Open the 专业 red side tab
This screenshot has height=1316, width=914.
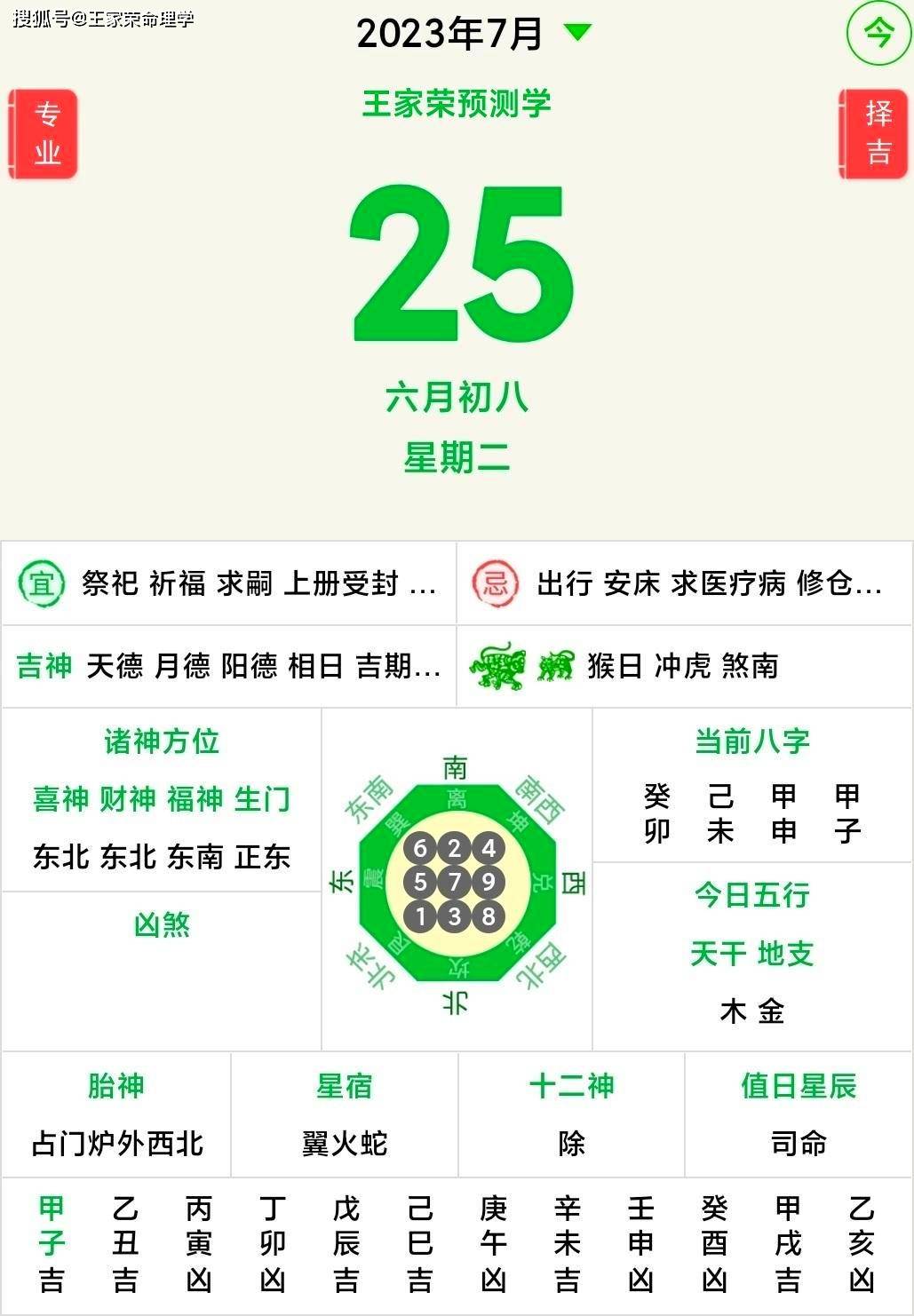44,134
